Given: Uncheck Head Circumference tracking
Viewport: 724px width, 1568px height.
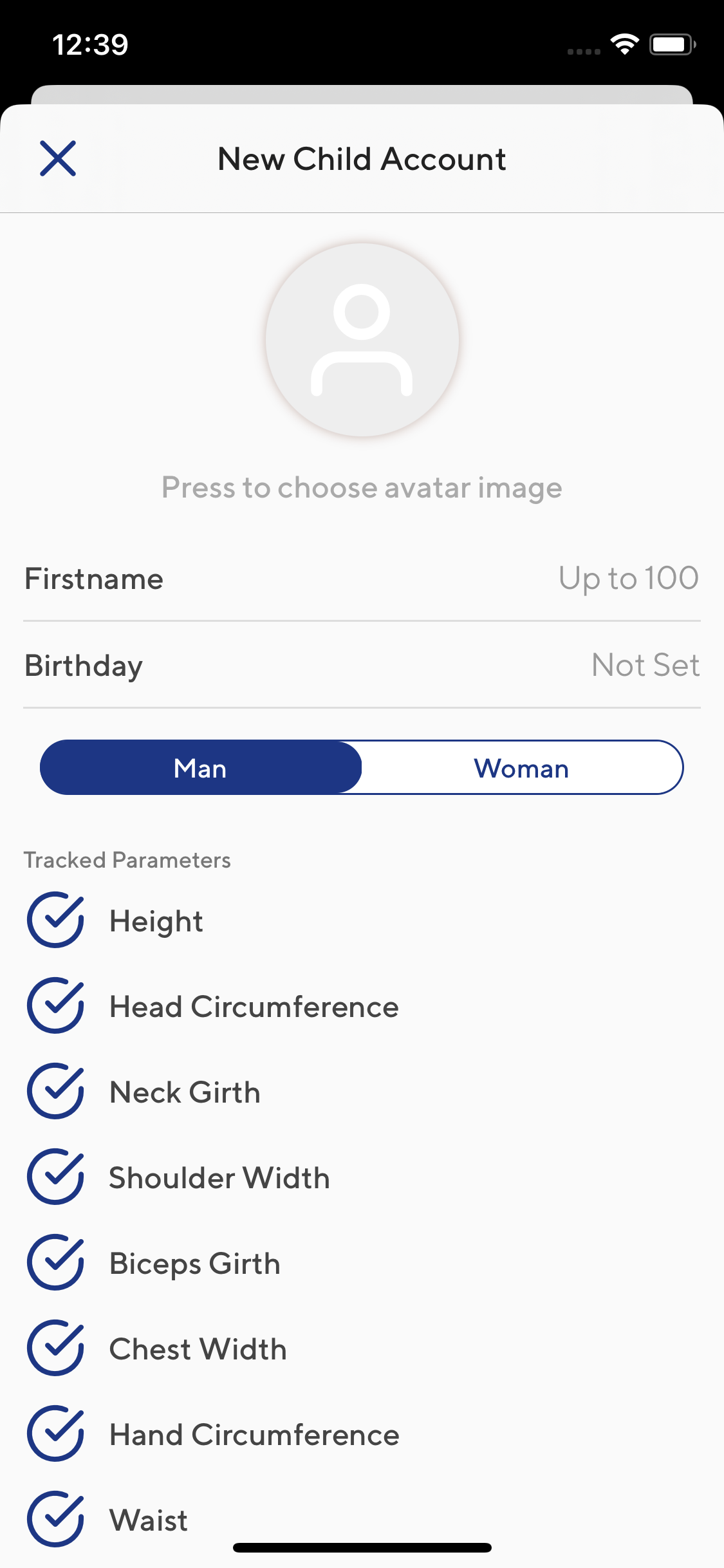Looking at the screenshot, I should click(55, 1005).
